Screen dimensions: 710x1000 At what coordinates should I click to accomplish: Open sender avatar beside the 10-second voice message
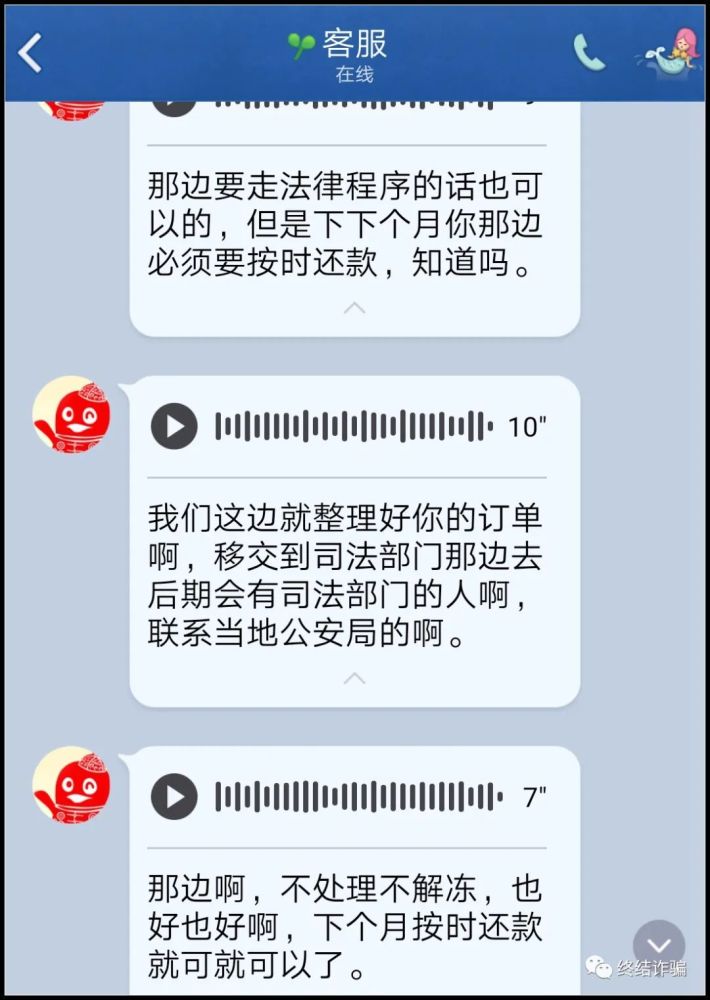pyautogui.click(x=71, y=415)
